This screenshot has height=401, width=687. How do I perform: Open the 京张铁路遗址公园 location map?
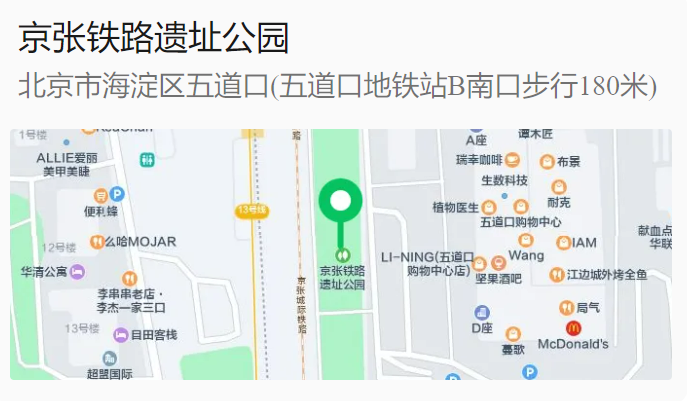(x=341, y=254)
